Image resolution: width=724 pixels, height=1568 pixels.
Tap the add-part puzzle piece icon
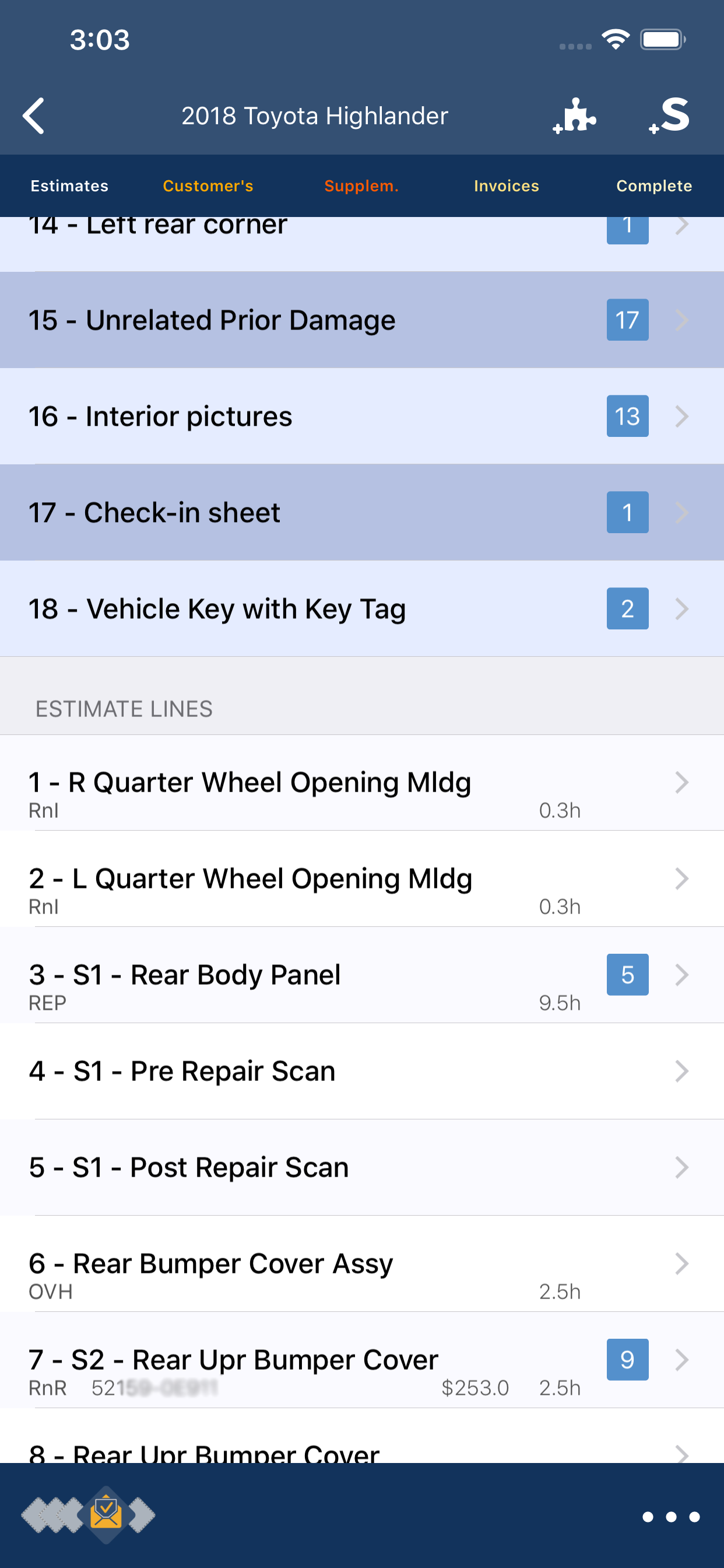click(575, 116)
